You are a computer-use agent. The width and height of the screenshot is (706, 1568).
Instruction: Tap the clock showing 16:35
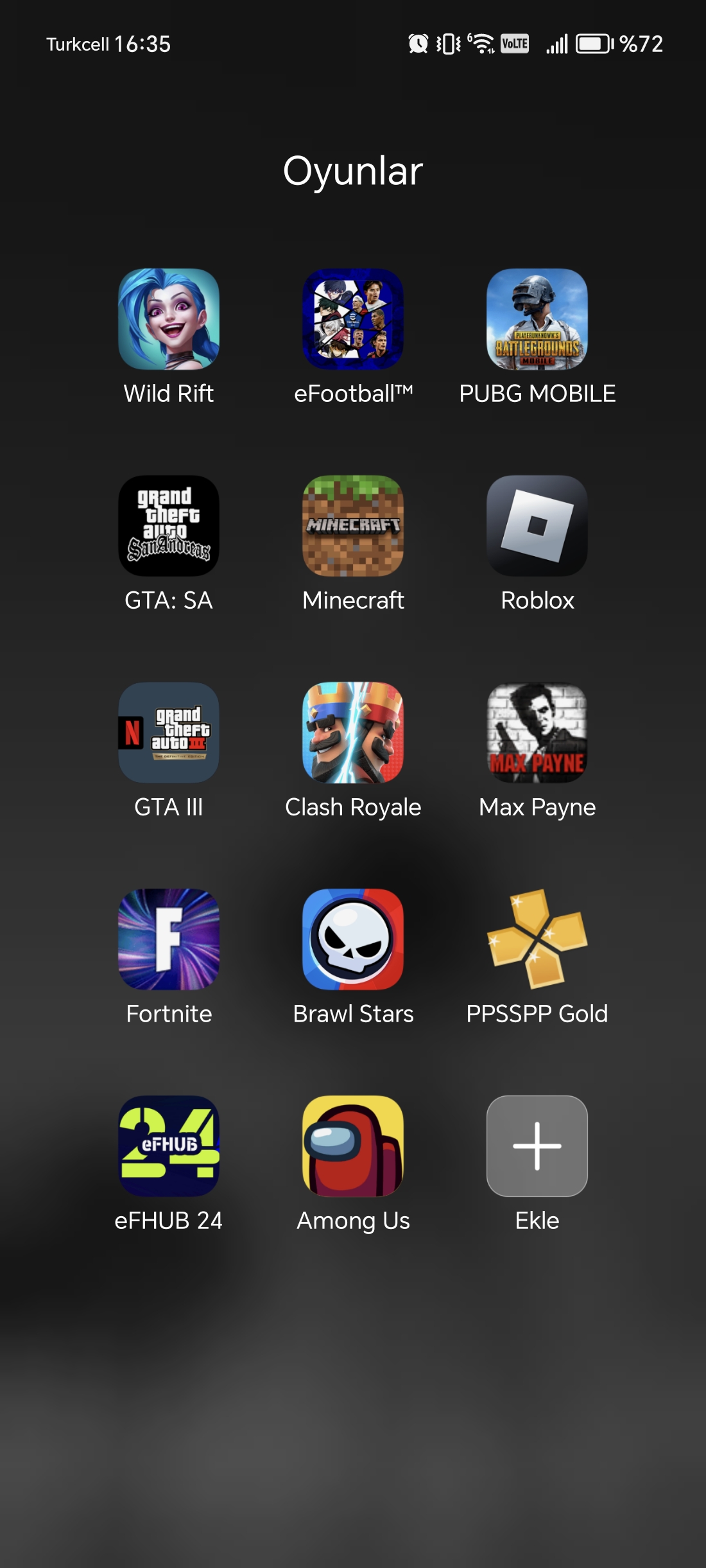142,44
